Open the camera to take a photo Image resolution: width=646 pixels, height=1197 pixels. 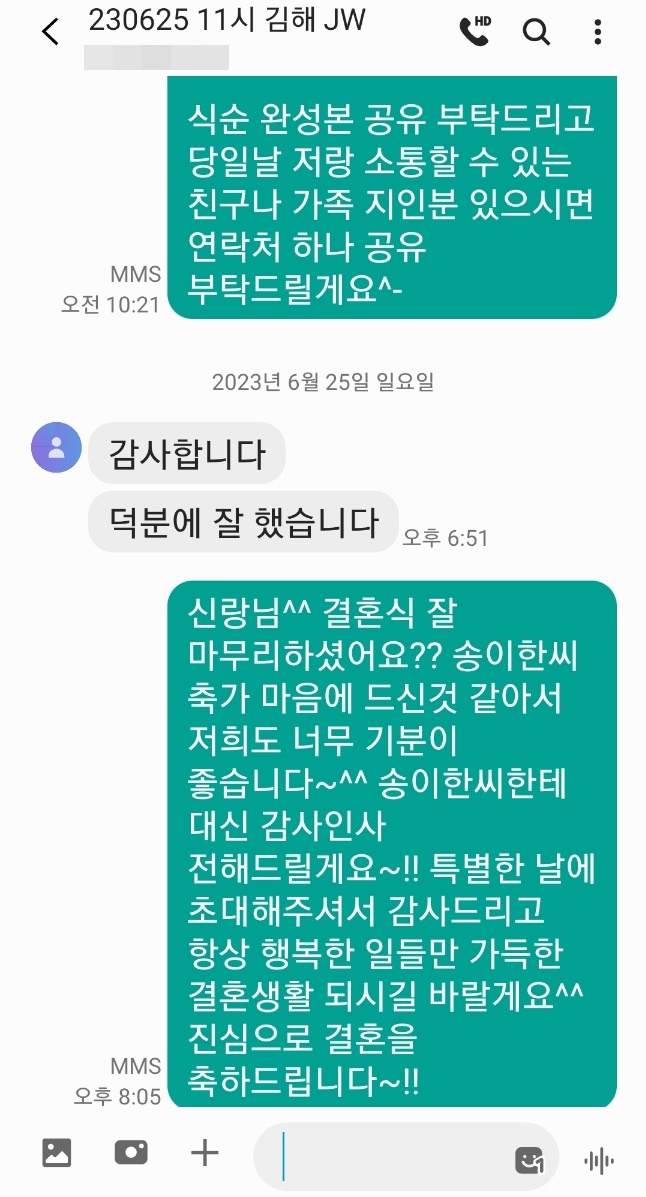click(131, 1152)
